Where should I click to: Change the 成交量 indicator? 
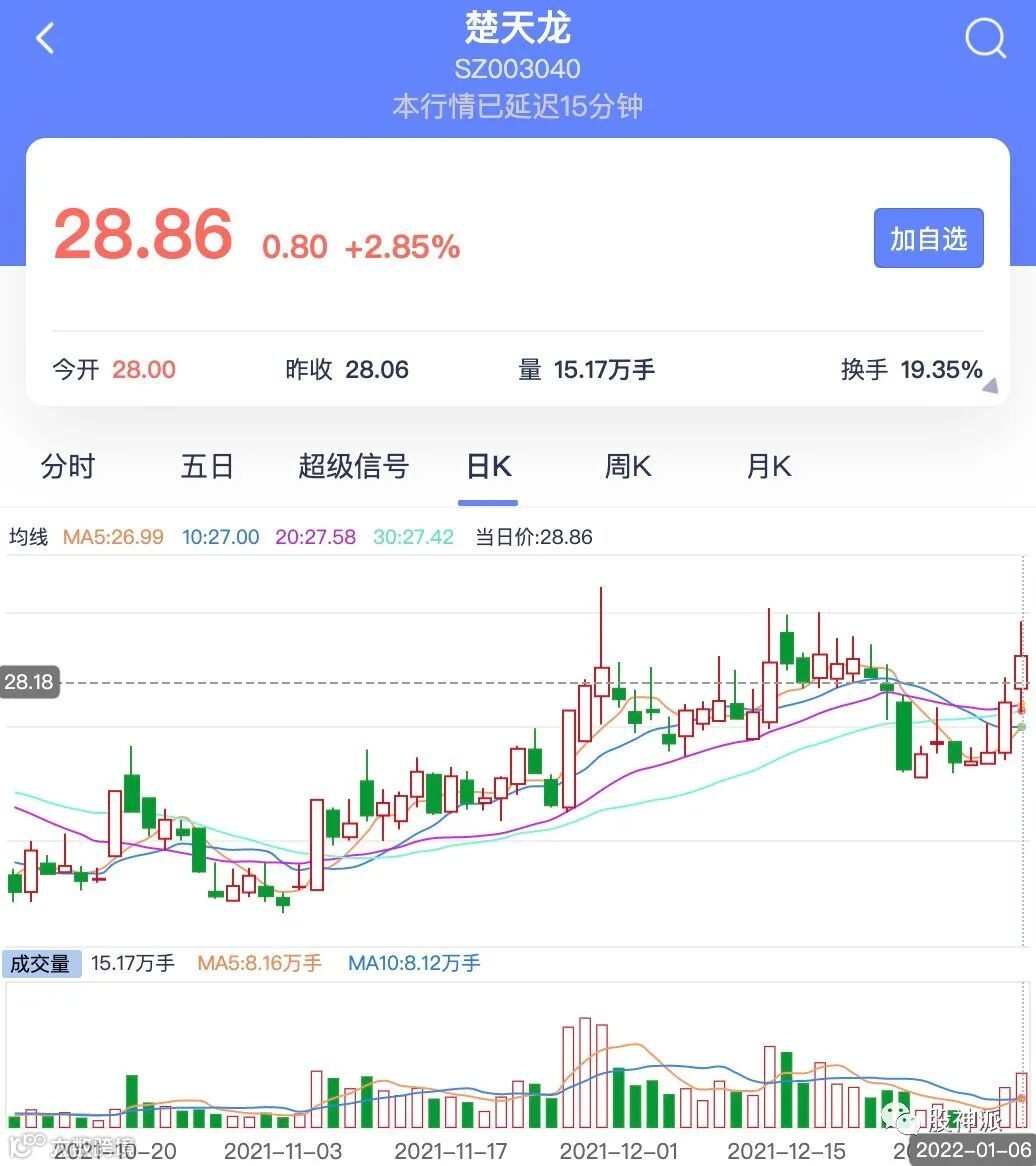41,964
